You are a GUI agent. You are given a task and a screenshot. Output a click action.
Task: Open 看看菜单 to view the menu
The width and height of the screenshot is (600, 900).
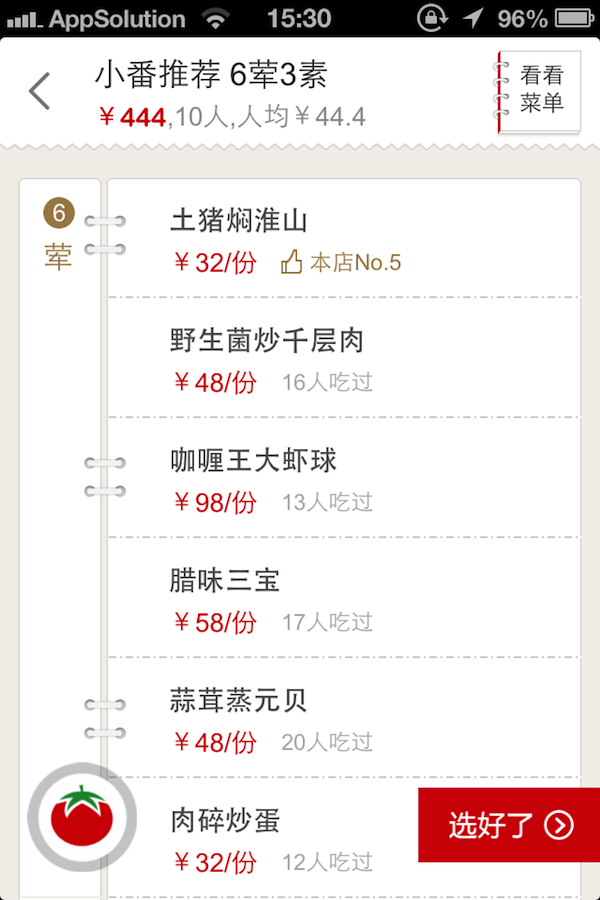tap(540, 90)
